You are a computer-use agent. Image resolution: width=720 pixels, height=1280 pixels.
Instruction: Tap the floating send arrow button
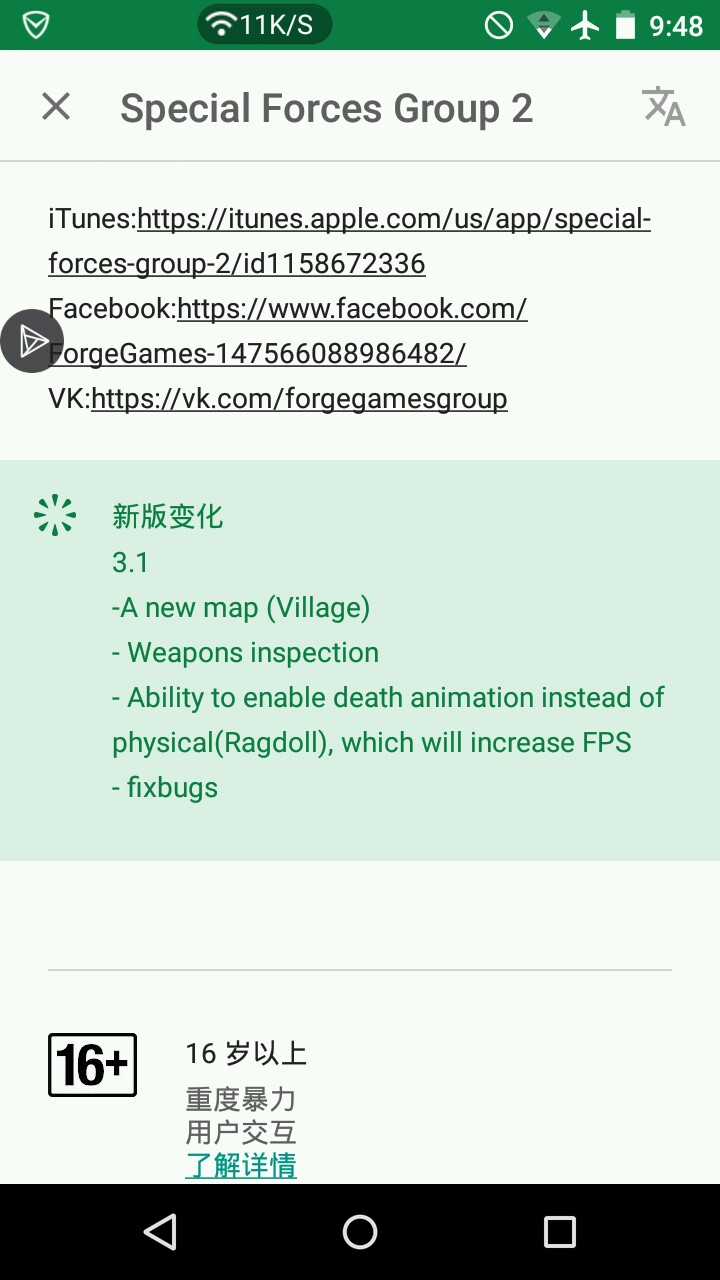31,342
